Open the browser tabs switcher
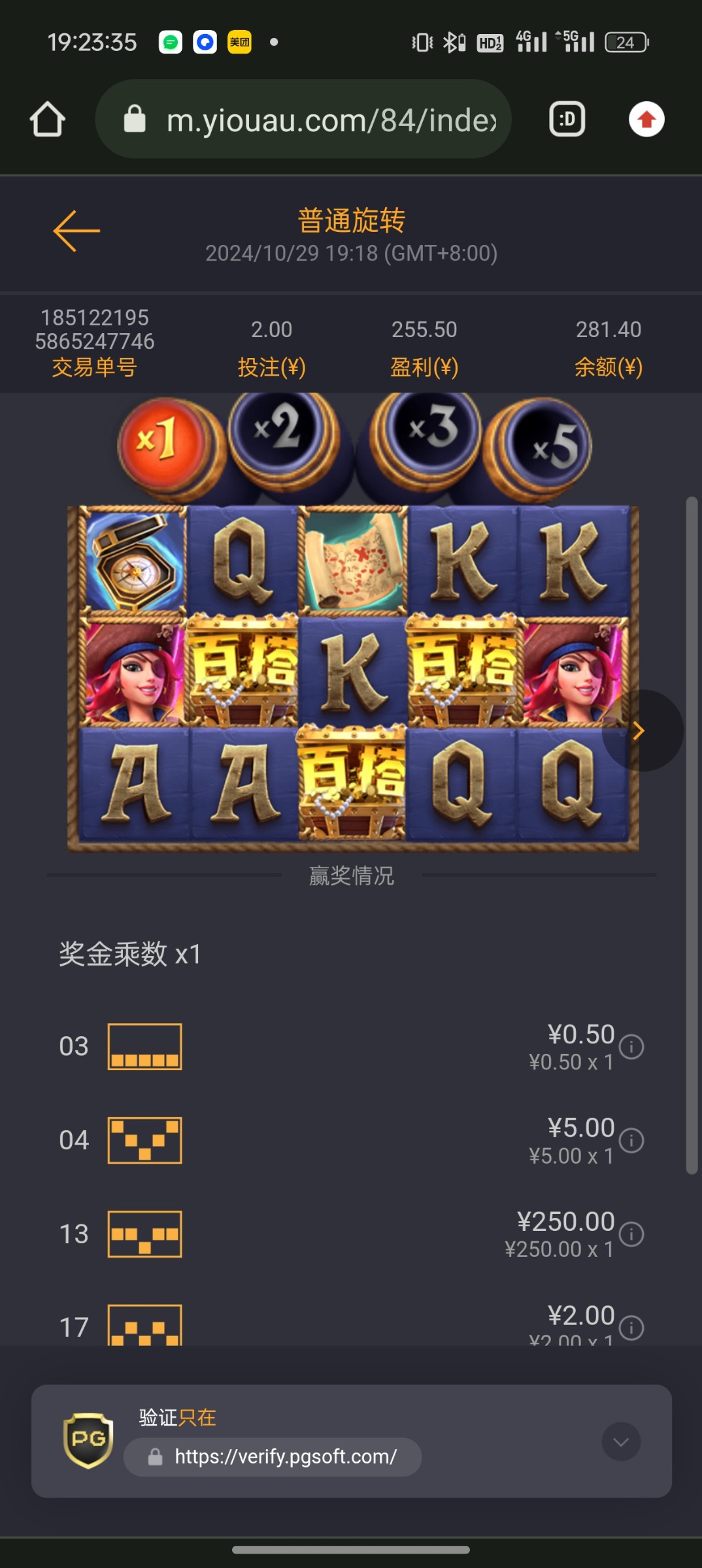Screen dimensions: 702x1568 [x=567, y=120]
